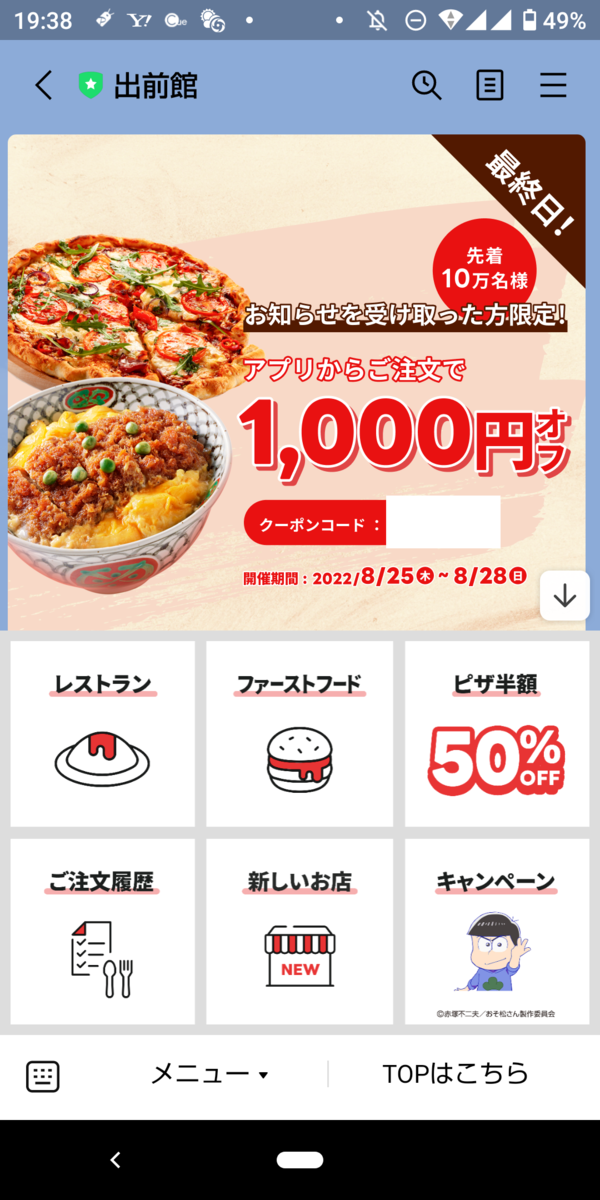
Task: Jump to latest message with down arrow
Action: click(x=564, y=596)
